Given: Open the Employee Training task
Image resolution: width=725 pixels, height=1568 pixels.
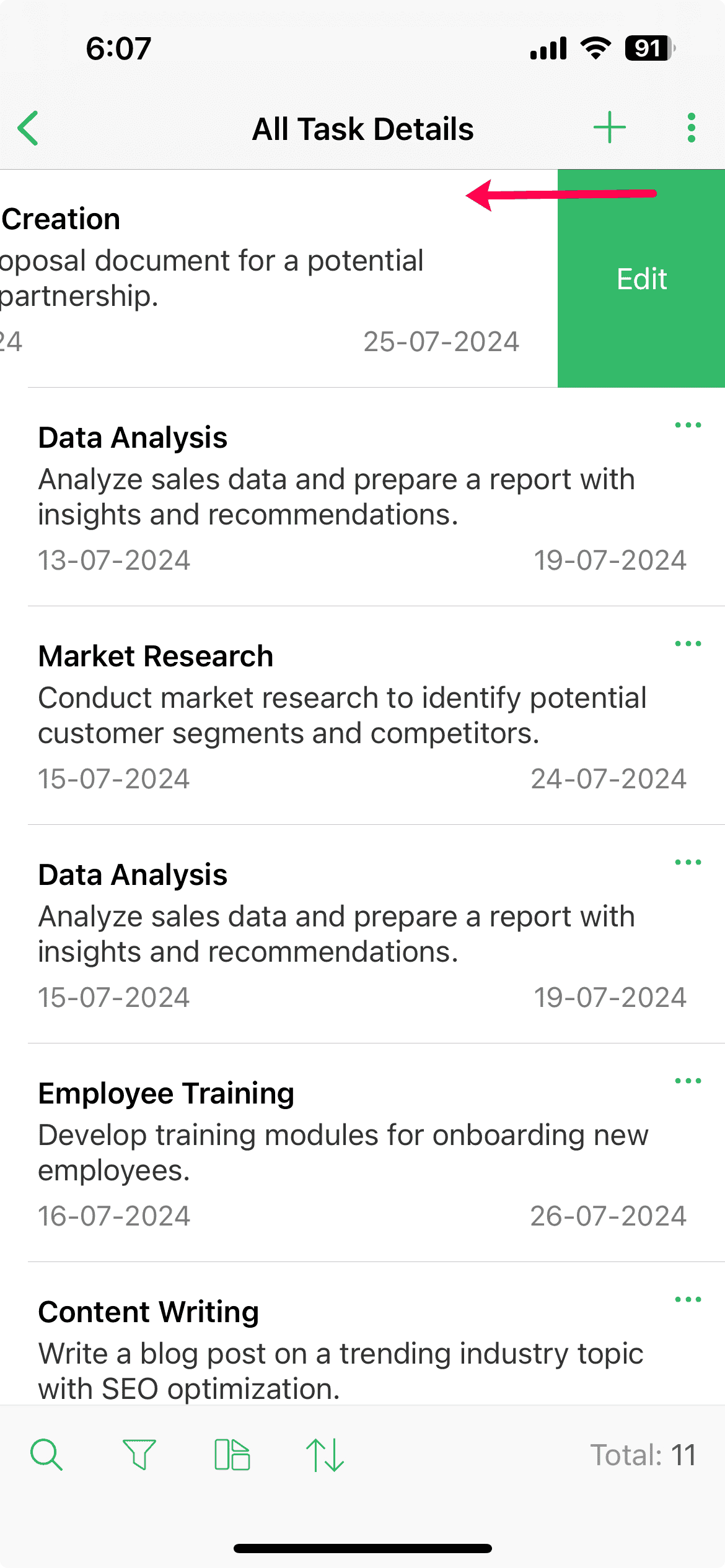Looking at the screenshot, I should point(341,1152).
